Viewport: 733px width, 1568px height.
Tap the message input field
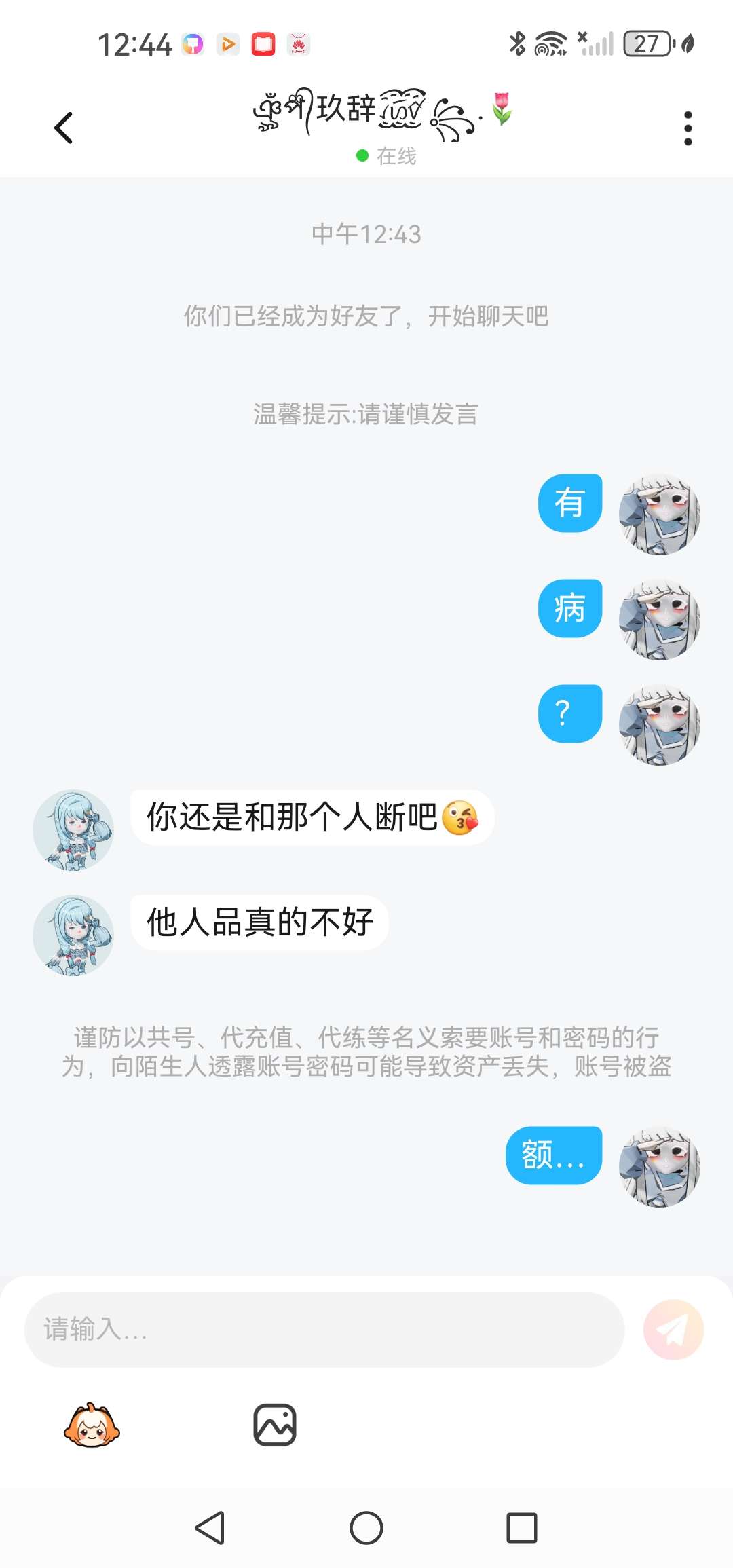[324, 1329]
